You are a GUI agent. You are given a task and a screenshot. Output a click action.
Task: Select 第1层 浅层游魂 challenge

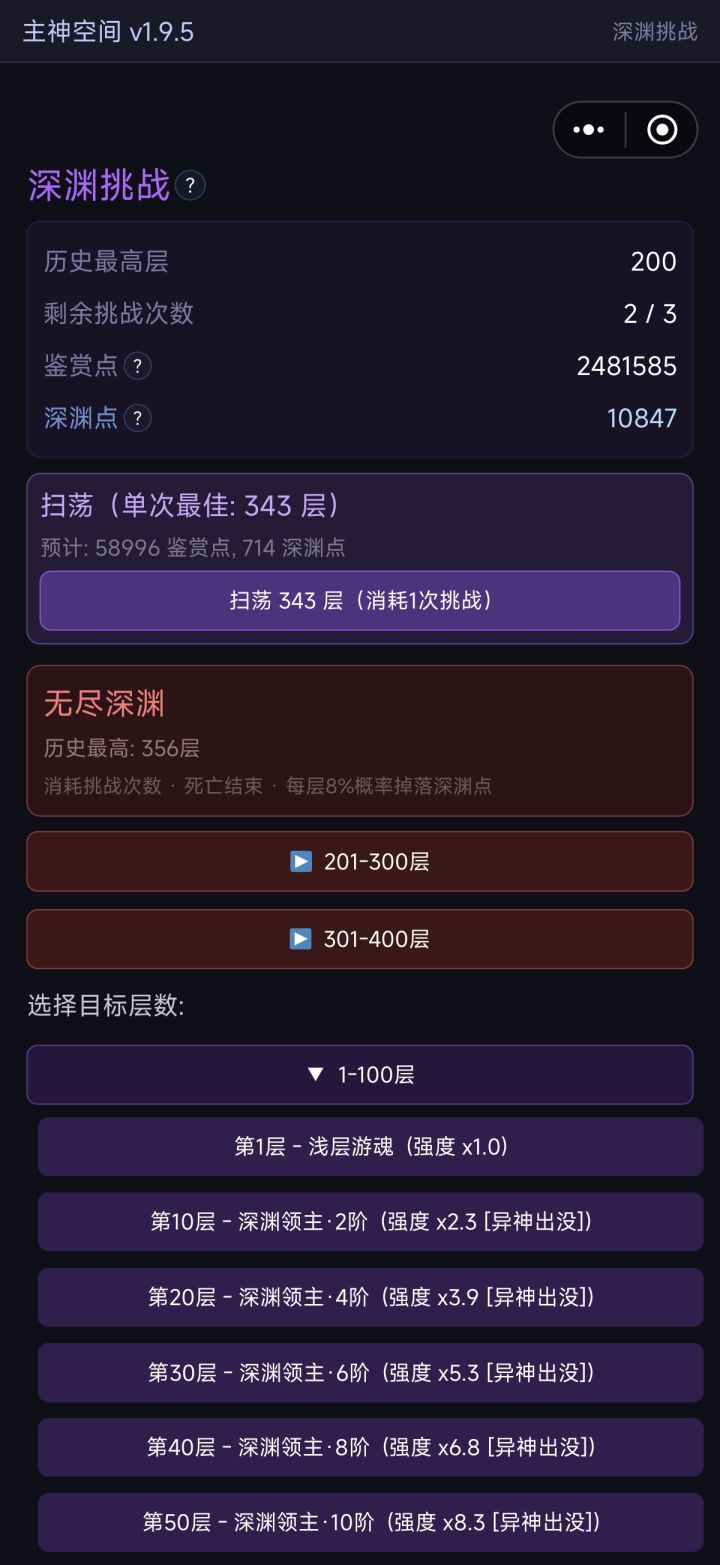coord(360,1146)
